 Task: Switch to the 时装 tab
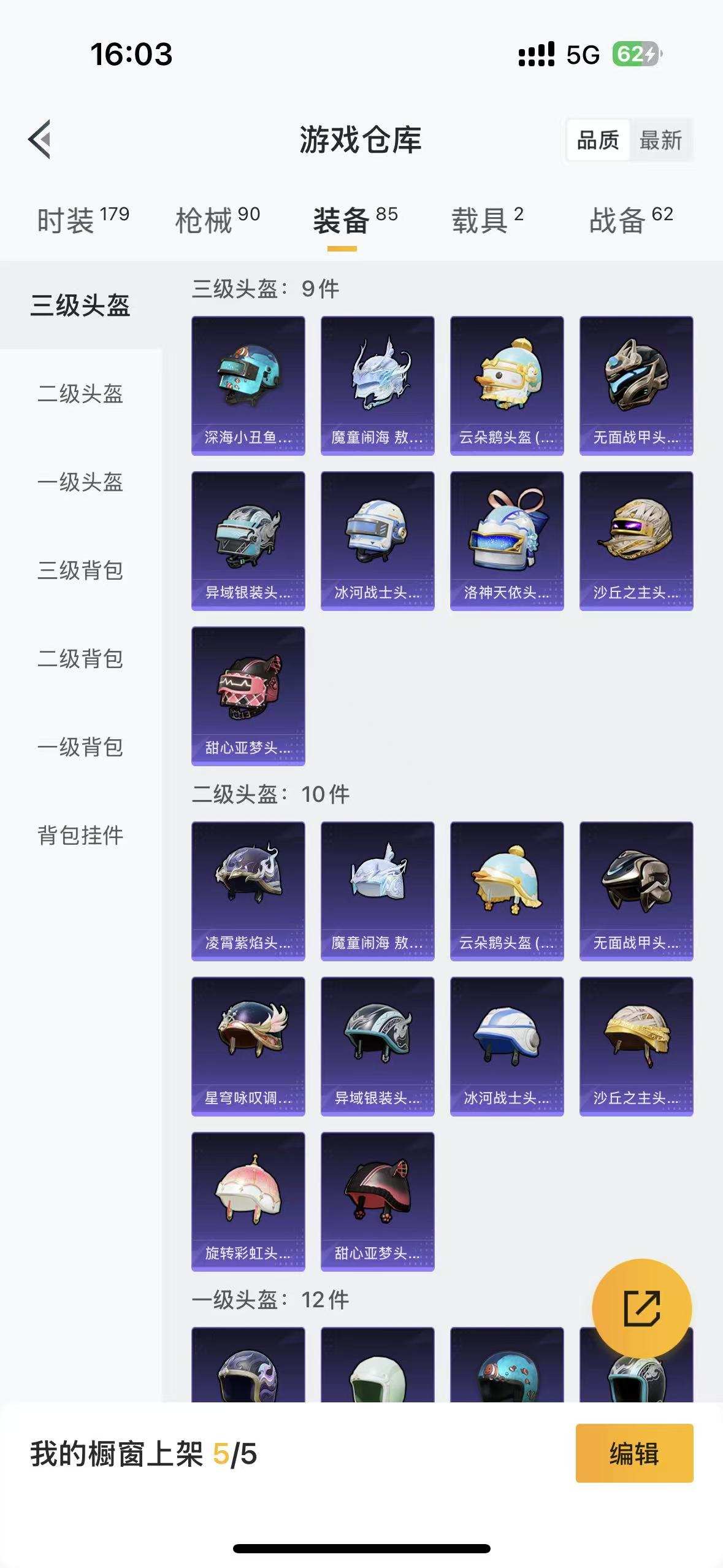[83, 220]
